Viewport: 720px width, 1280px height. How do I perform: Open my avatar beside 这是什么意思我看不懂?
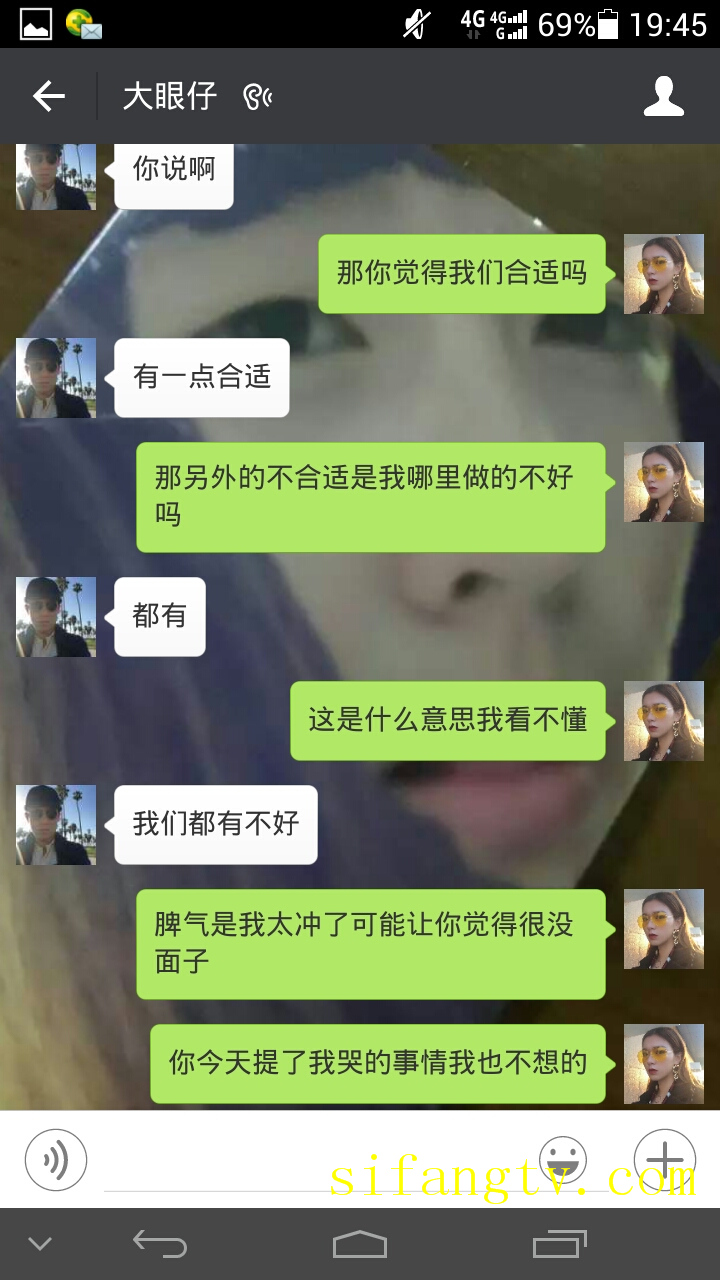[663, 721]
